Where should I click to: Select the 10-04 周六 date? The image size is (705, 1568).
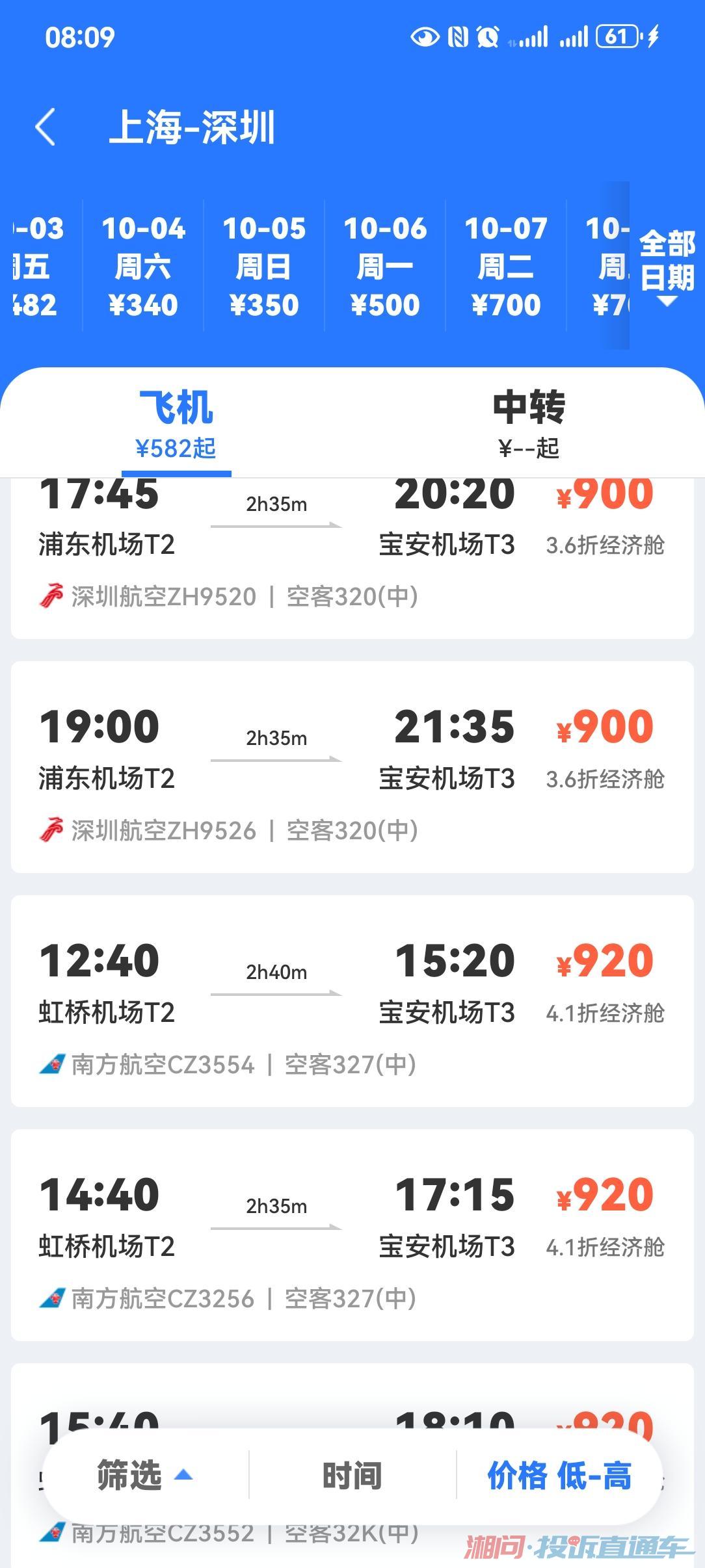(143, 267)
